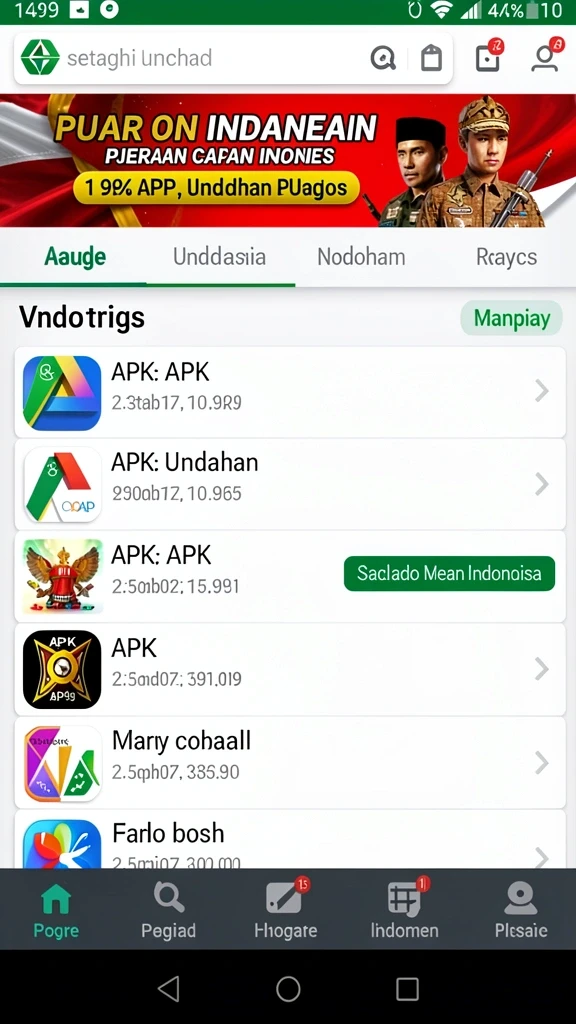
Task: Tap the magnifier search icon
Action: (x=383, y=59)
